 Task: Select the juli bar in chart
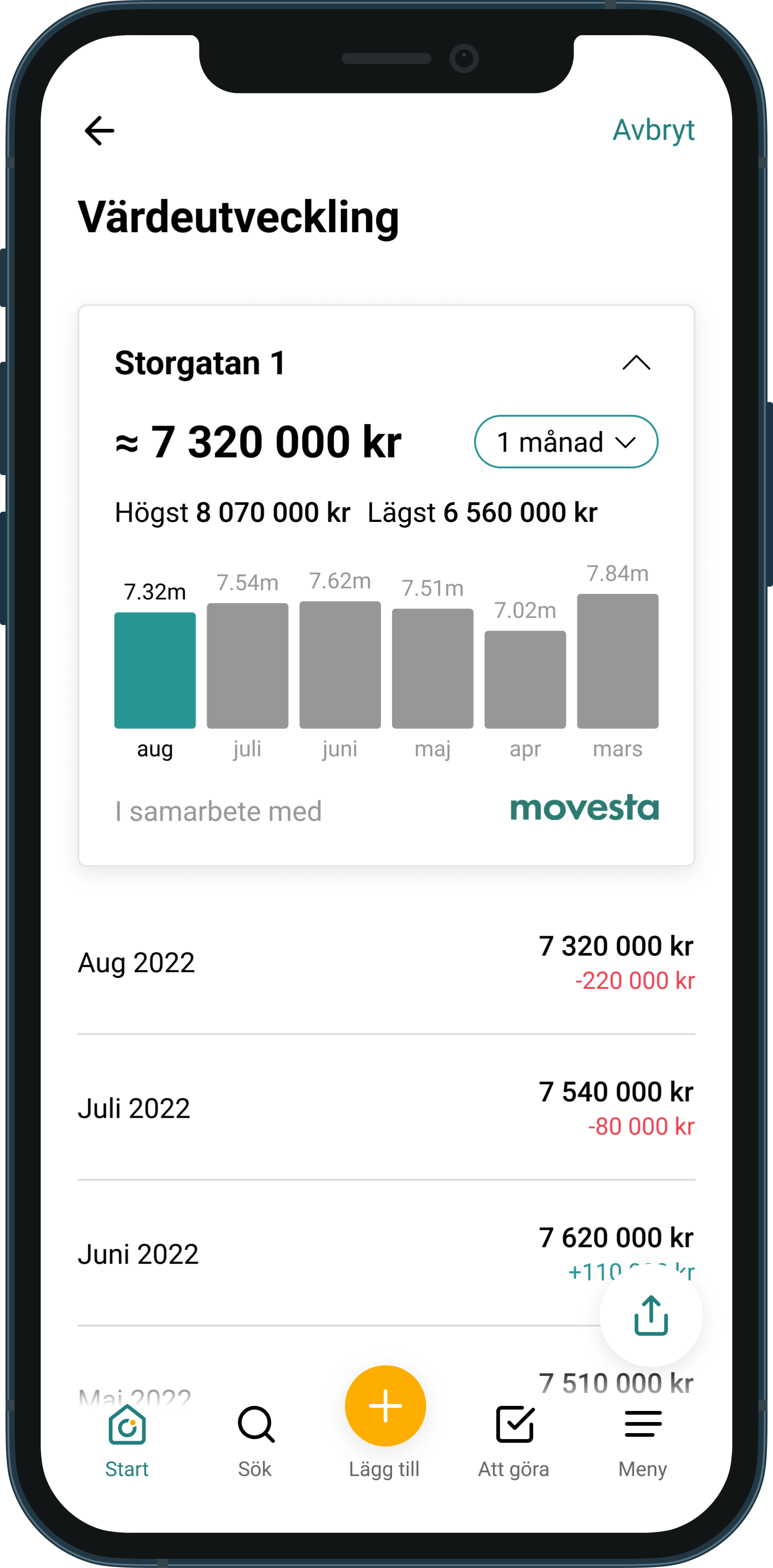point(247,666)
